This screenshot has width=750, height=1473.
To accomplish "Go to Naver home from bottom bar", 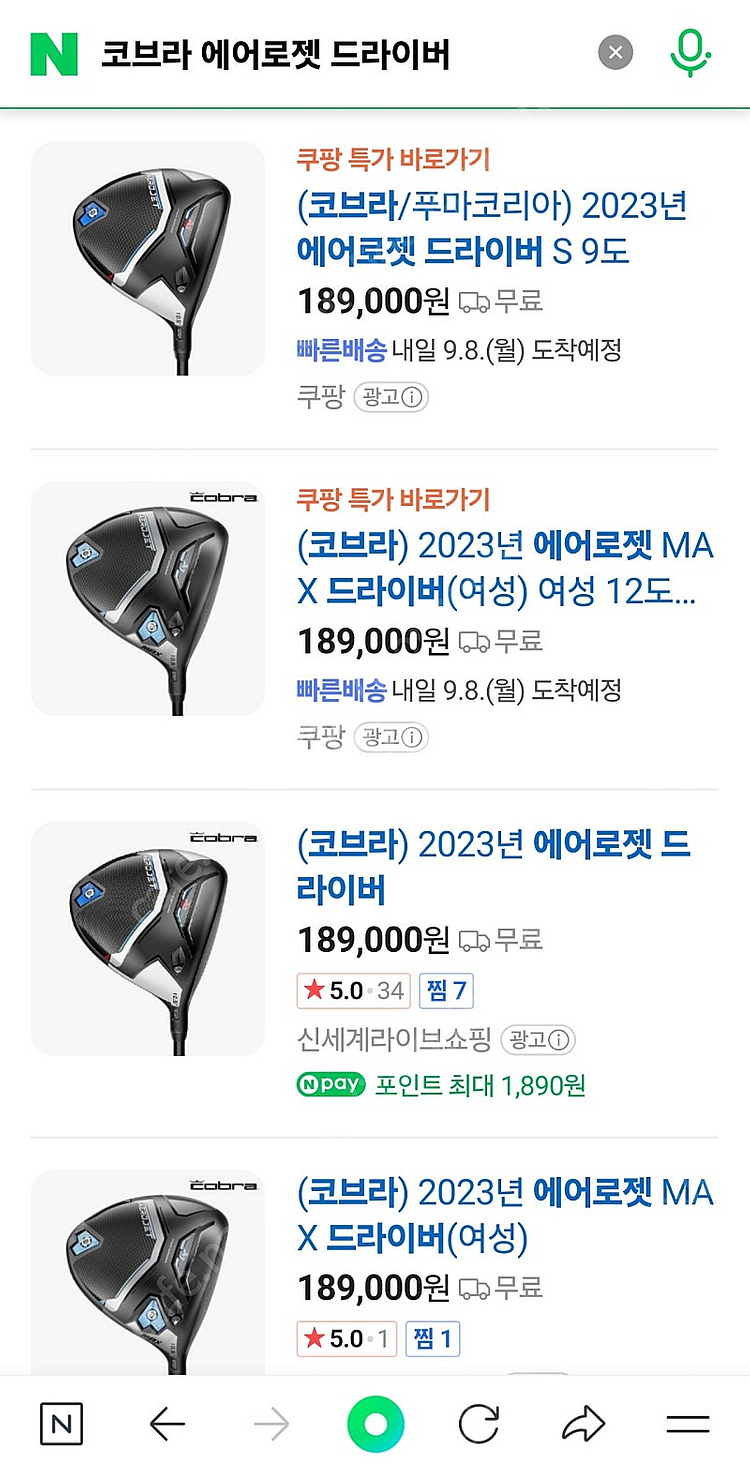I will pos(62,1424).
